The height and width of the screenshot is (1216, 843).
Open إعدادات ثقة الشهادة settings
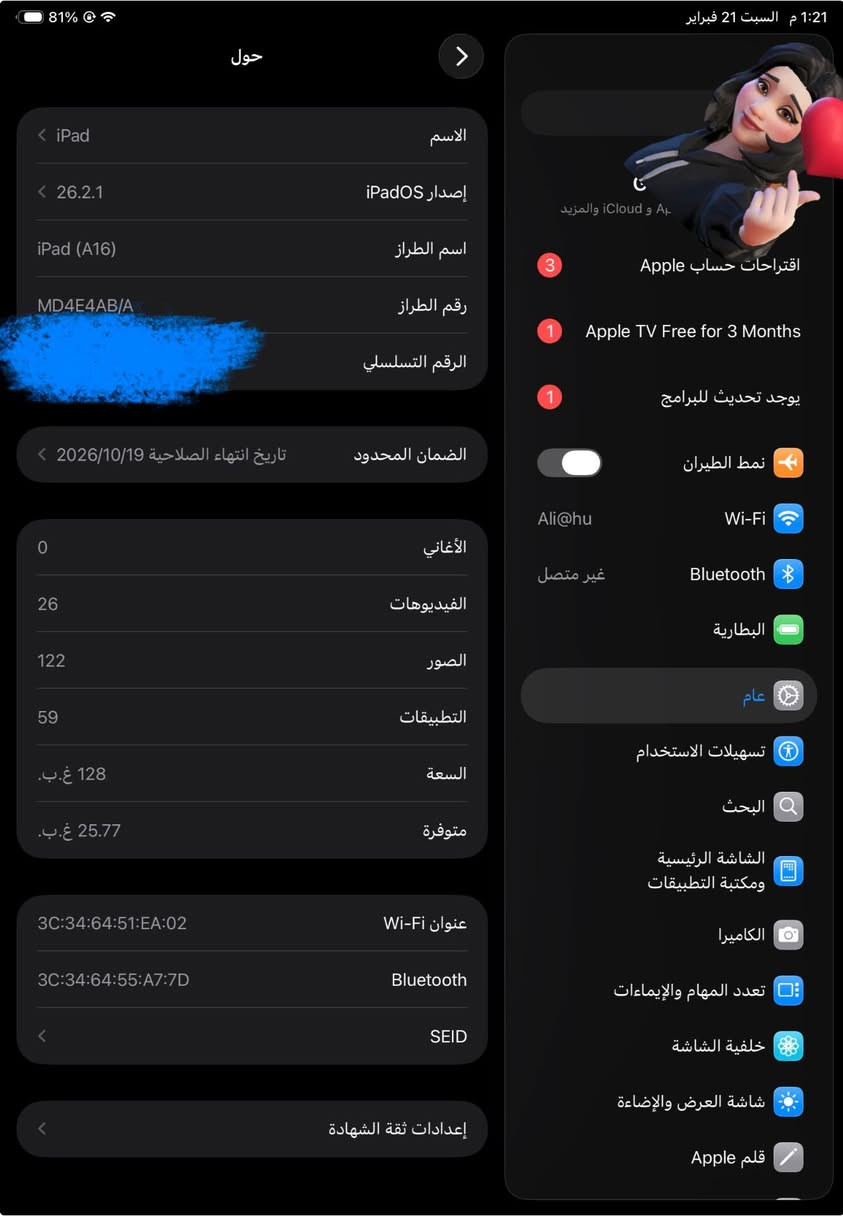pyautogui.click(x=252, y=1129)
